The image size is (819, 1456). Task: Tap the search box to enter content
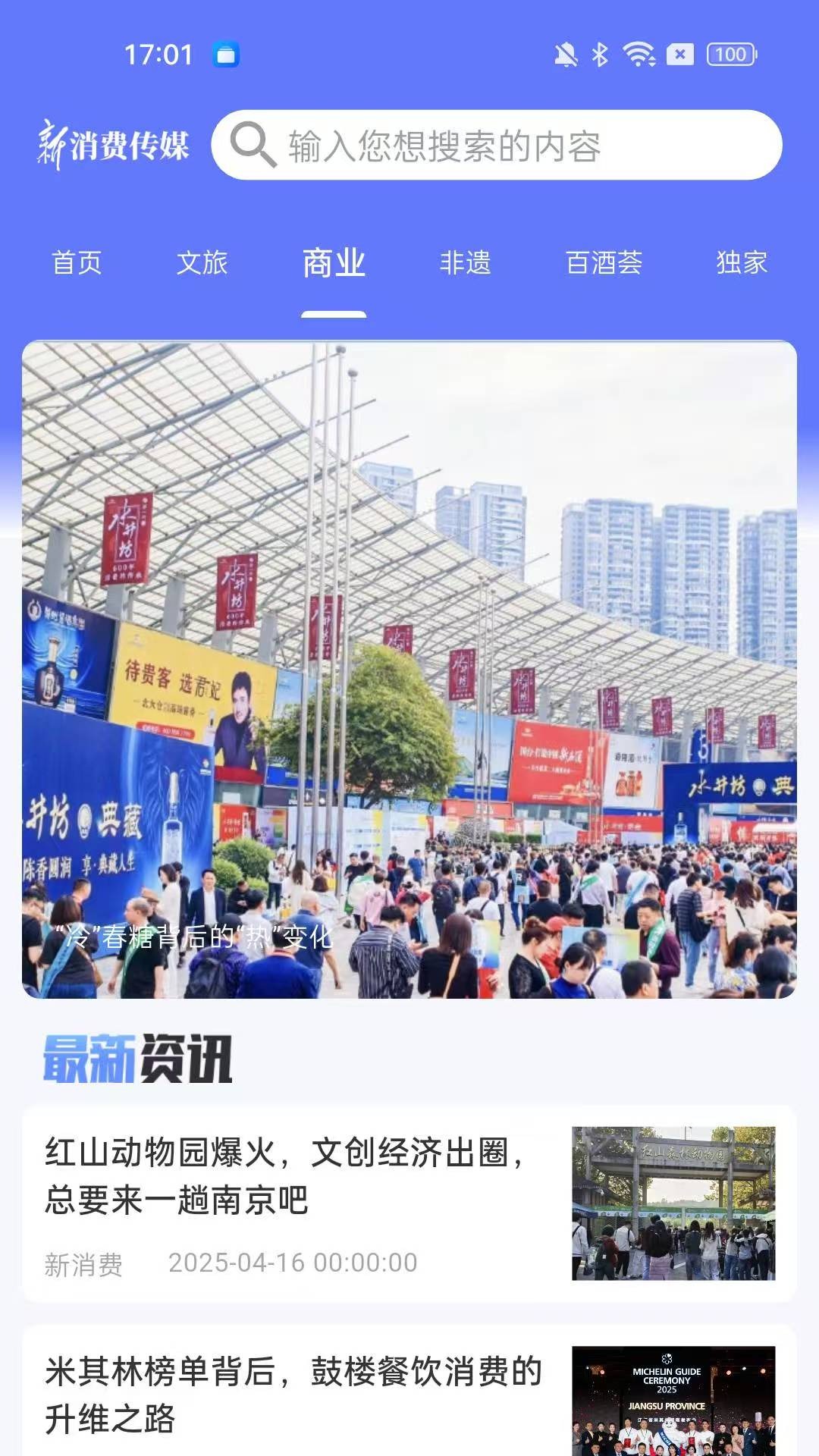(x=497, y=145)
